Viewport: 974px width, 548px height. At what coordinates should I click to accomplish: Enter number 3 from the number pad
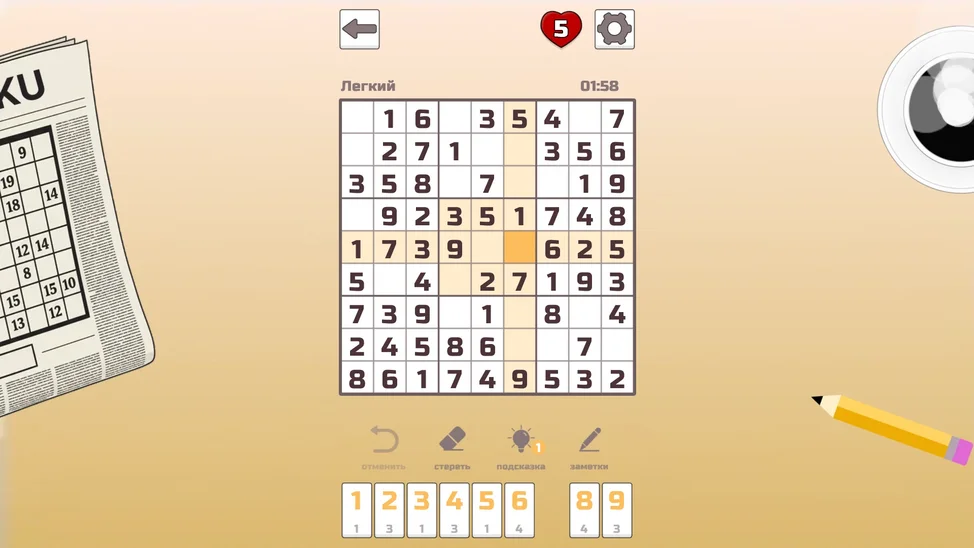pyautogui.click(x=421, y=509)
